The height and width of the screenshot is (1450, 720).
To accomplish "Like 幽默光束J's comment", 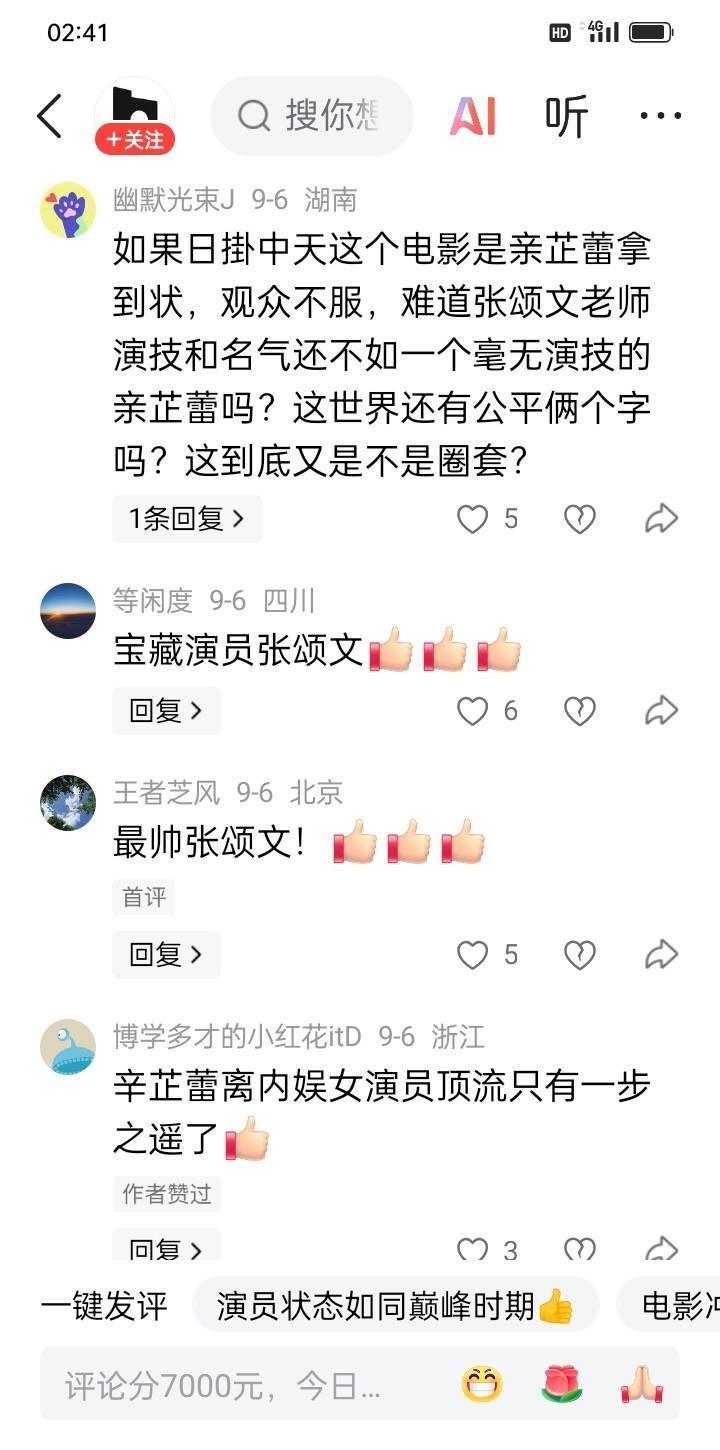I will (473, 519).
